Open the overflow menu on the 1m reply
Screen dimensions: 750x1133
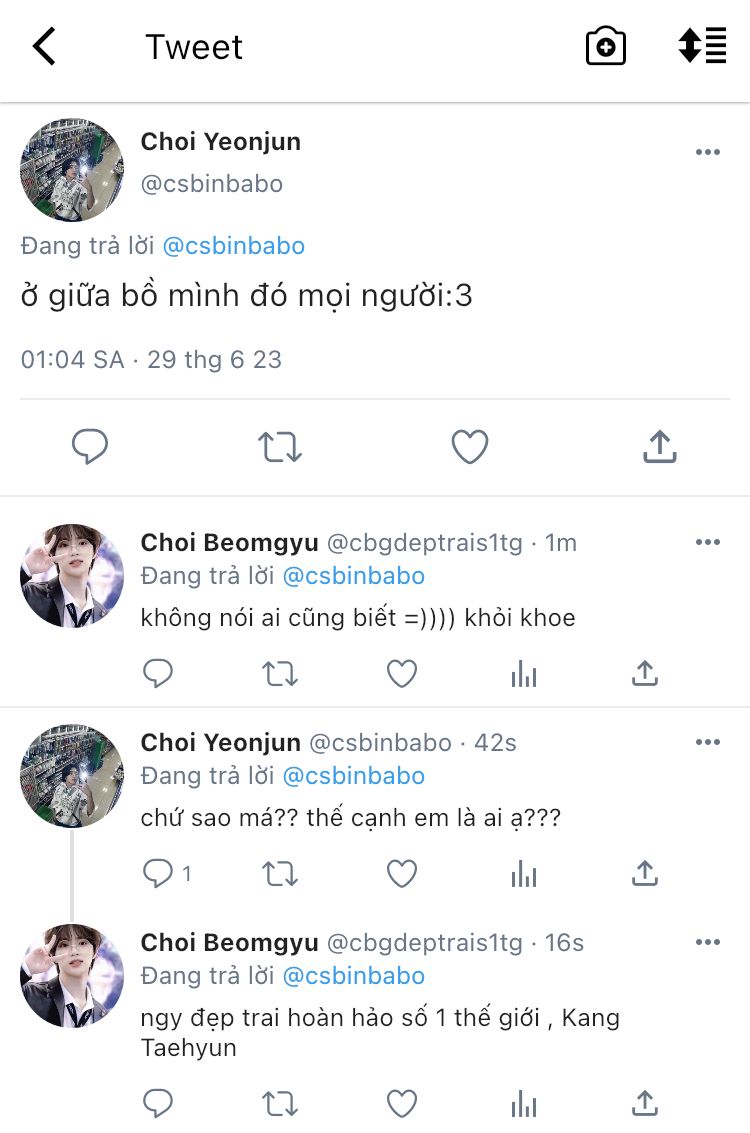(x=707, y=542)
